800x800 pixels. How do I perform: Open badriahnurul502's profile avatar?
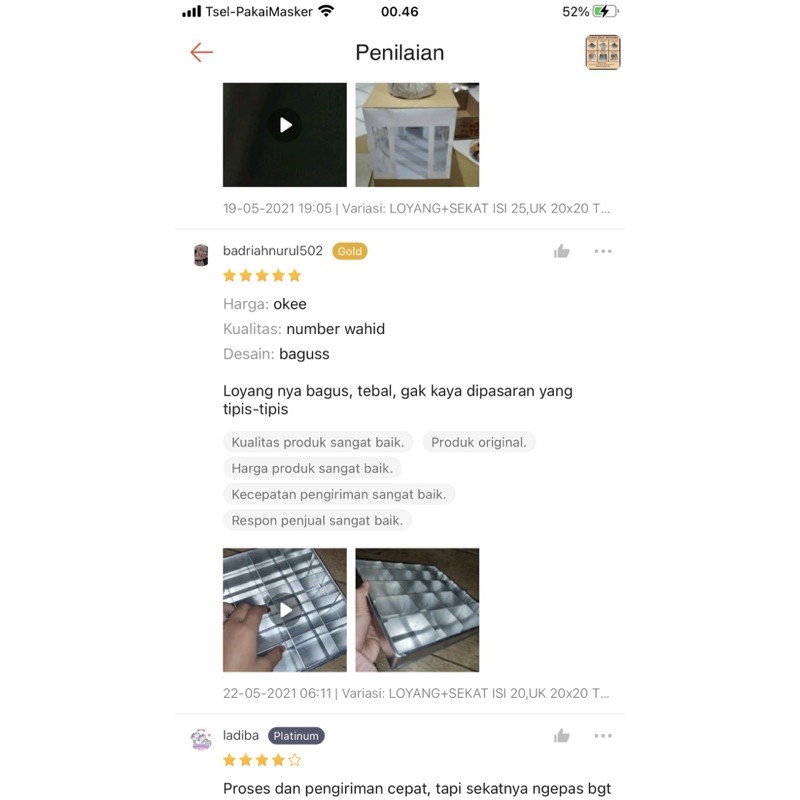[x=201, y=254]
